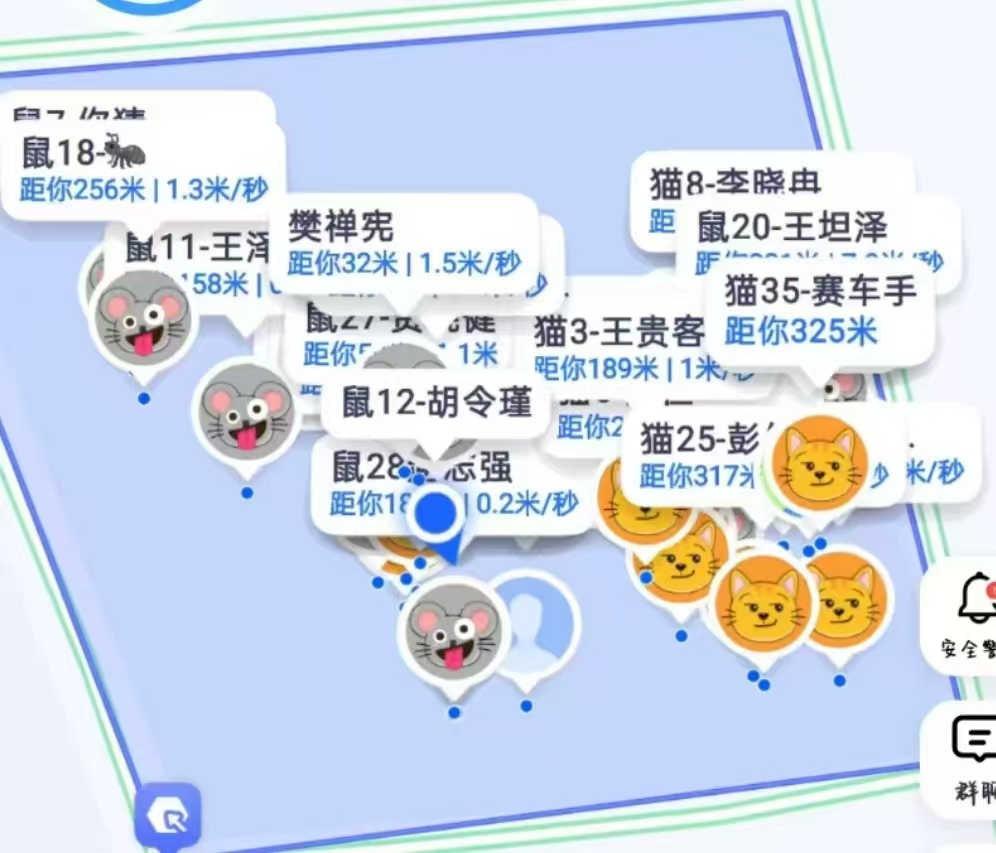Open the 鼠12-胡令瑾 bubble
The height and width of the screenshot is (853, 996).
[x=435, y=403]
